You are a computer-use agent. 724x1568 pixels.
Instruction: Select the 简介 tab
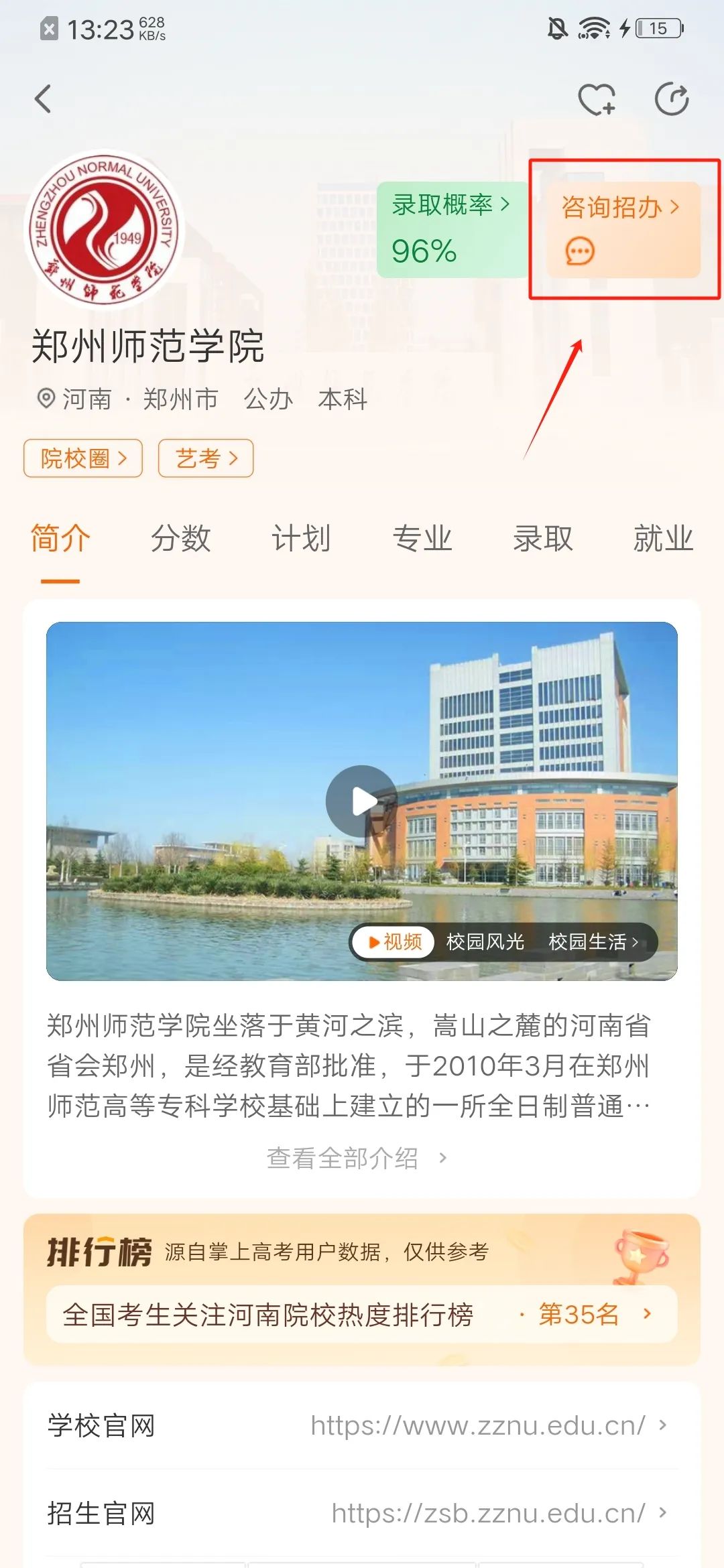[x=60, y=538]
